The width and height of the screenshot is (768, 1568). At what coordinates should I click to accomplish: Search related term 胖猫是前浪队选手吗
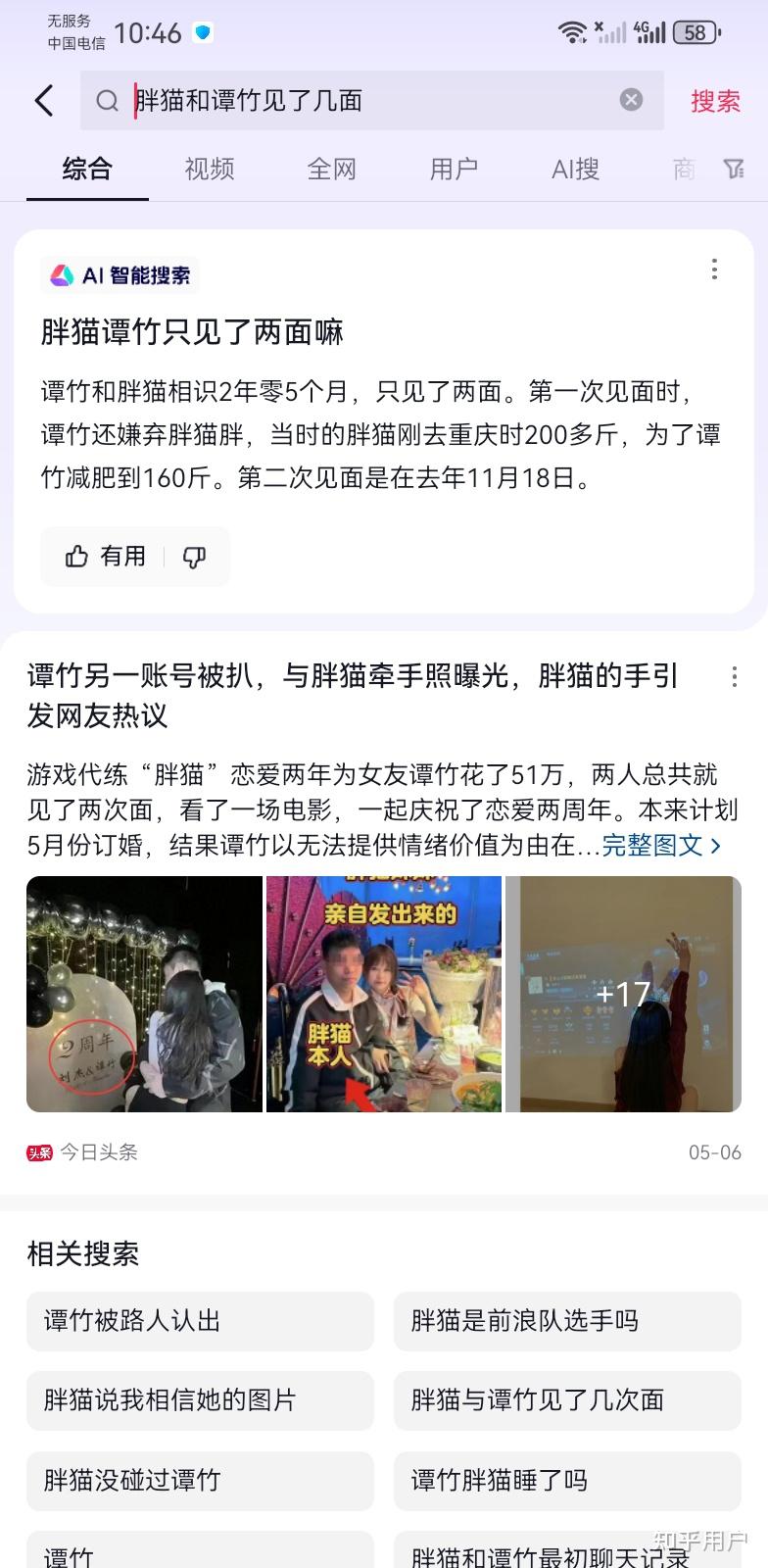pos(567,1321)
